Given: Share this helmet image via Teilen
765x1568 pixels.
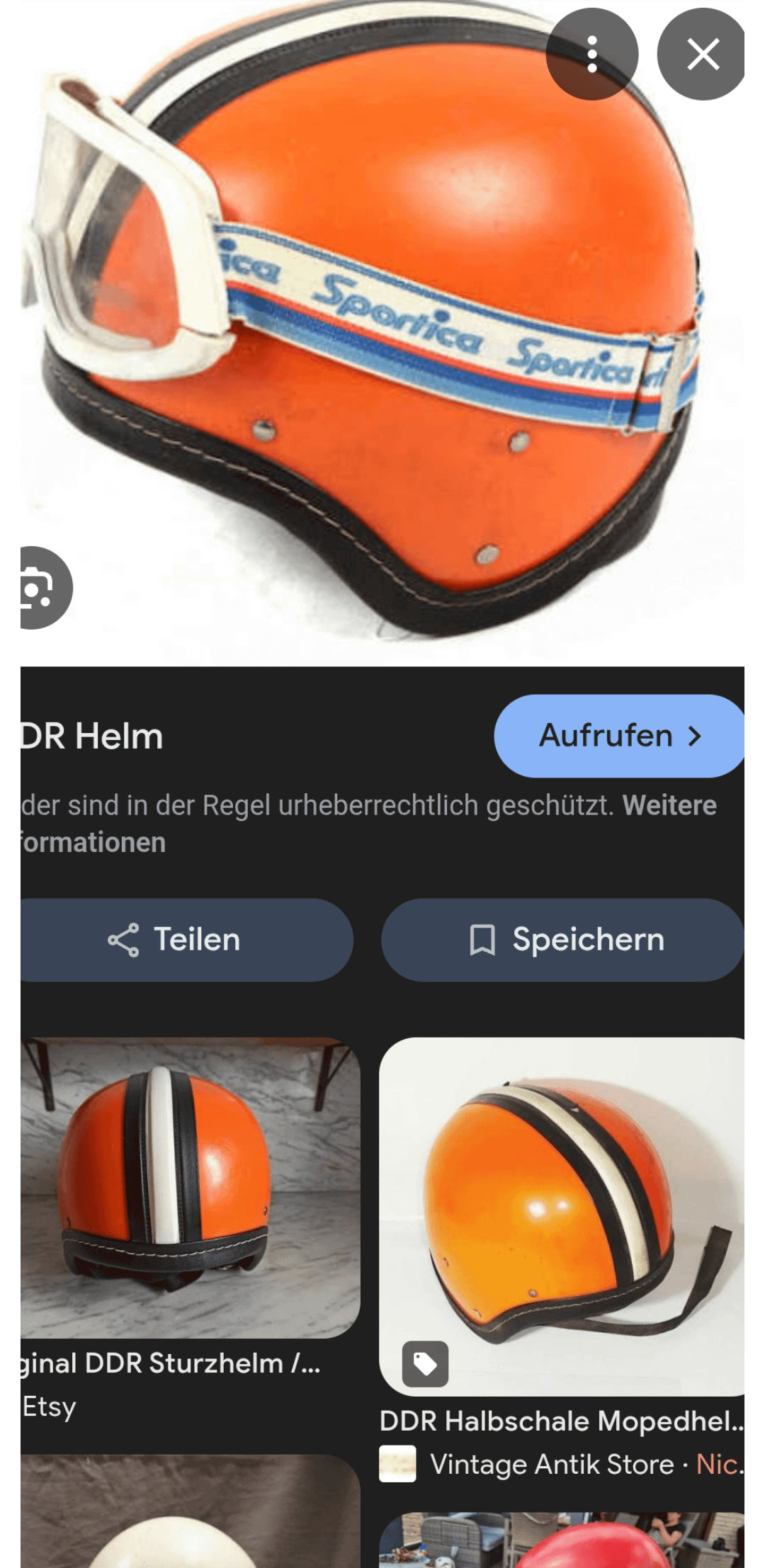Looking at the screenshot, I should coord(186,940).
